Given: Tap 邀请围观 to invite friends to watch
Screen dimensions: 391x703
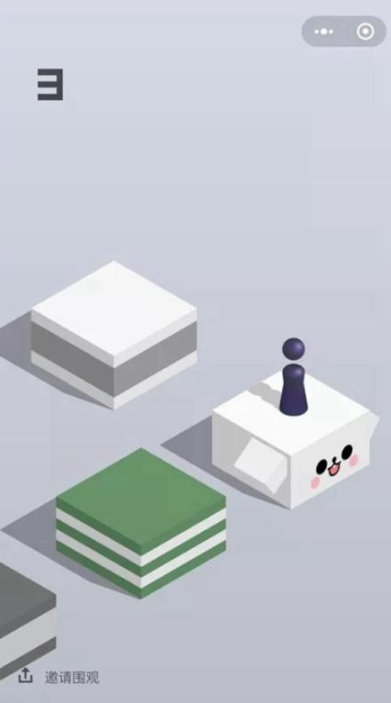Looking at the screenshot, I should point(72,677).
